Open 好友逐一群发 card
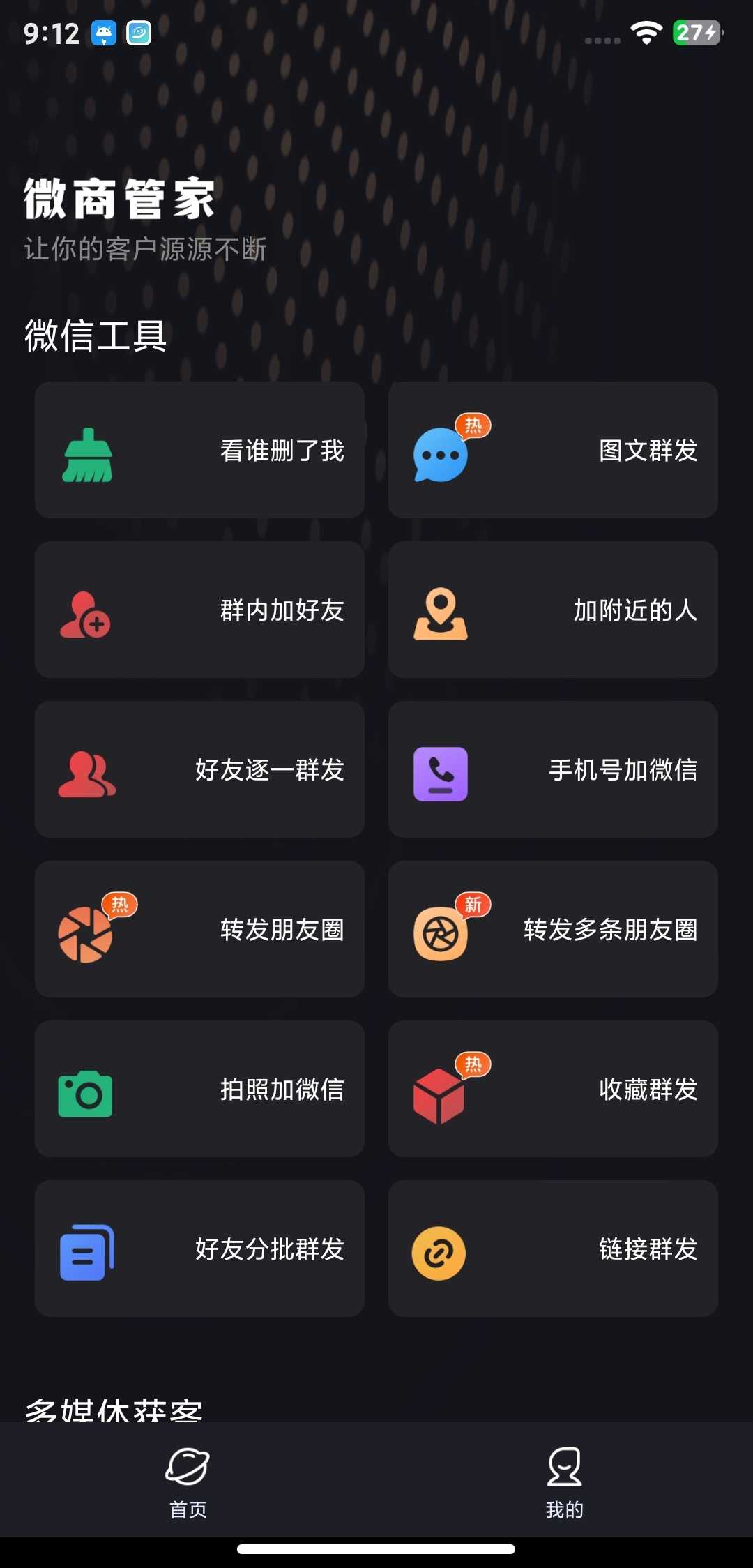Screen dimensions: 753x1568 point(199,769)
